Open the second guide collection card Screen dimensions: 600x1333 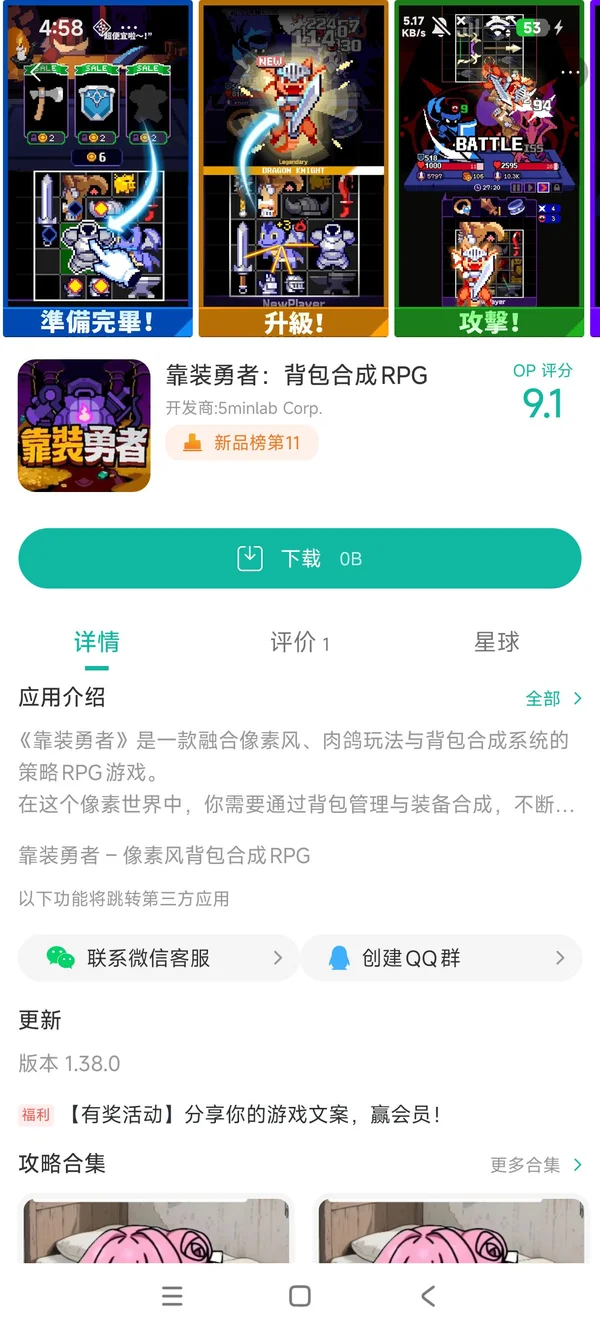tap(448, 1228)
